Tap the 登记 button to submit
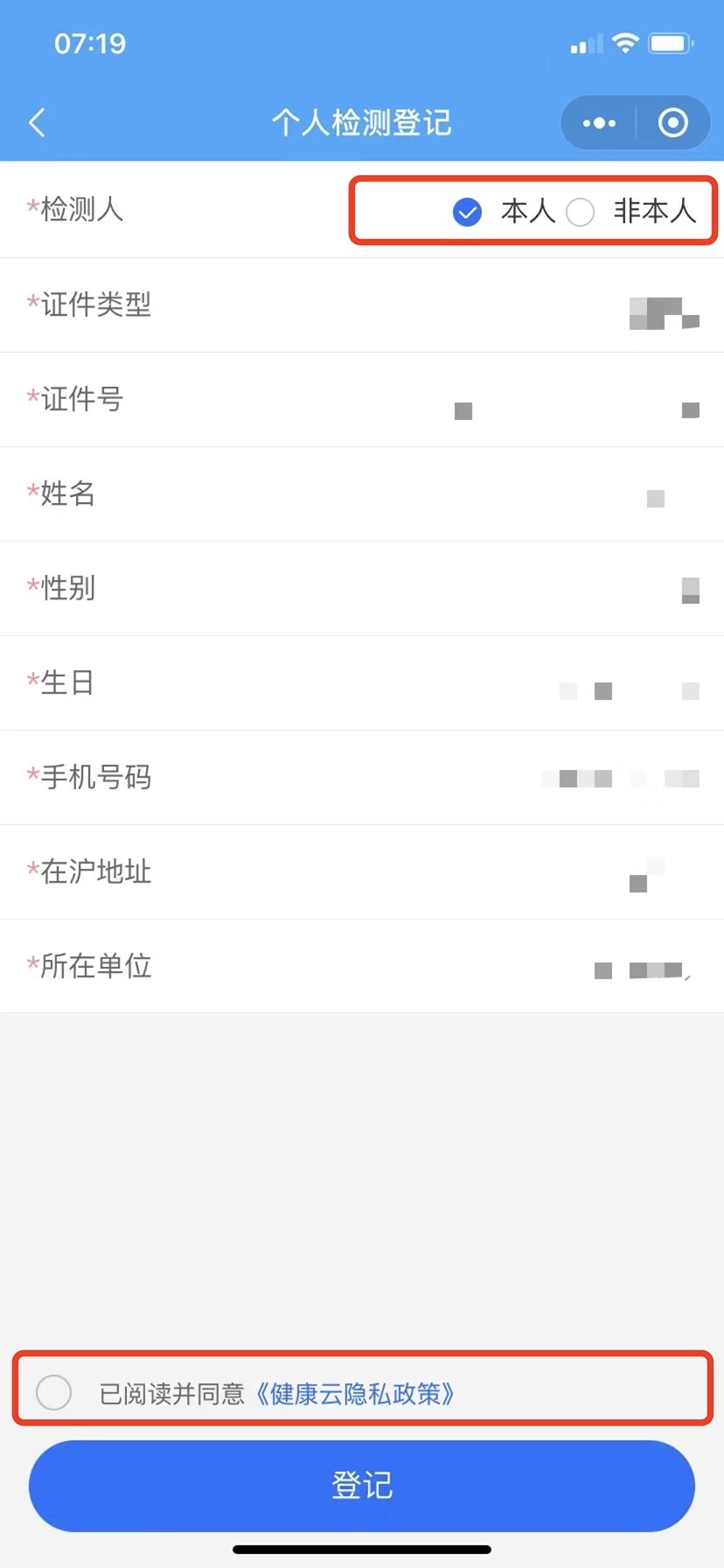 coord(362,1485)
